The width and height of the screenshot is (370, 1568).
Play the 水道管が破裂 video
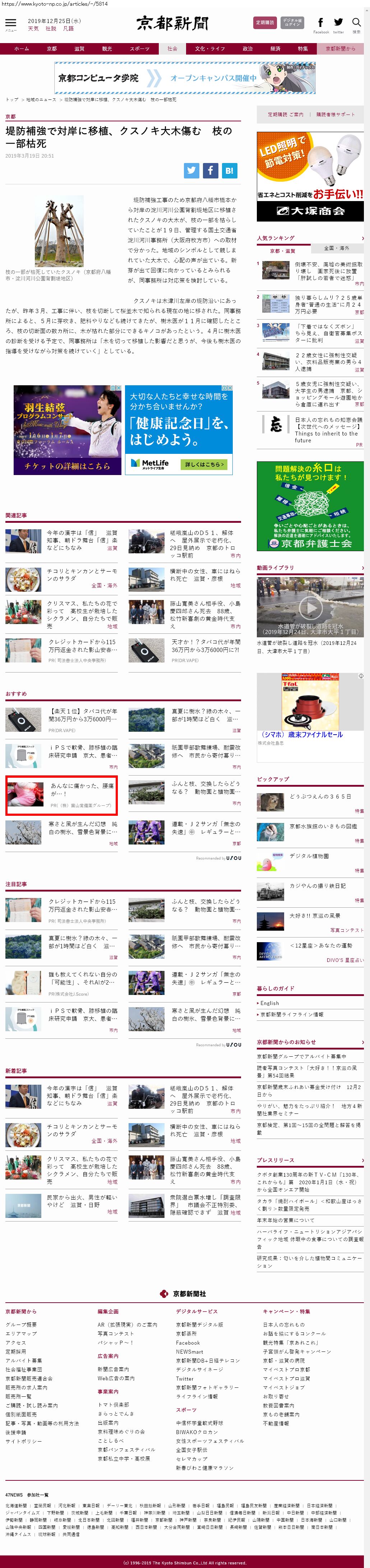click(x=310, y=607)
